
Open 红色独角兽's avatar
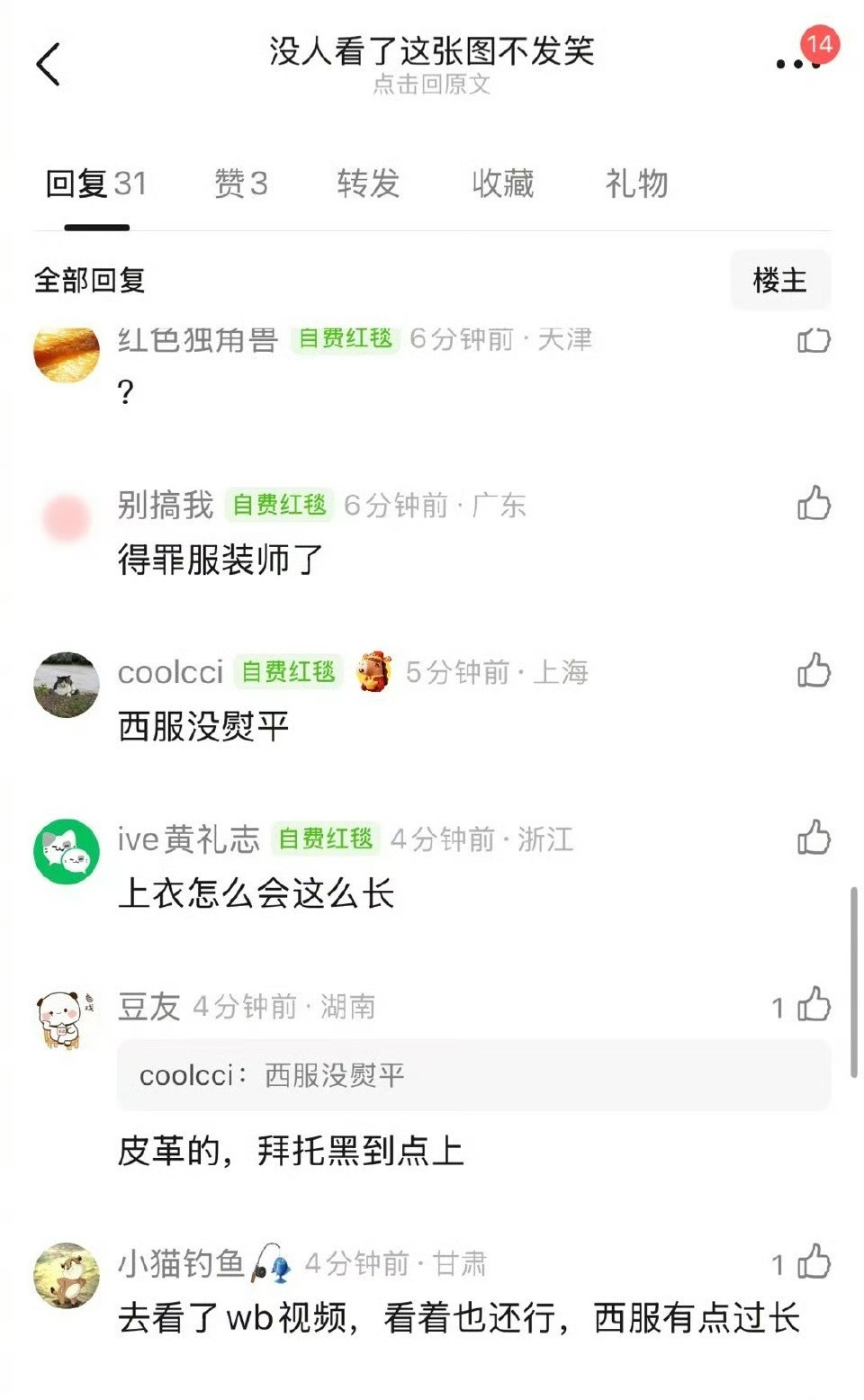tap(65, 353)
